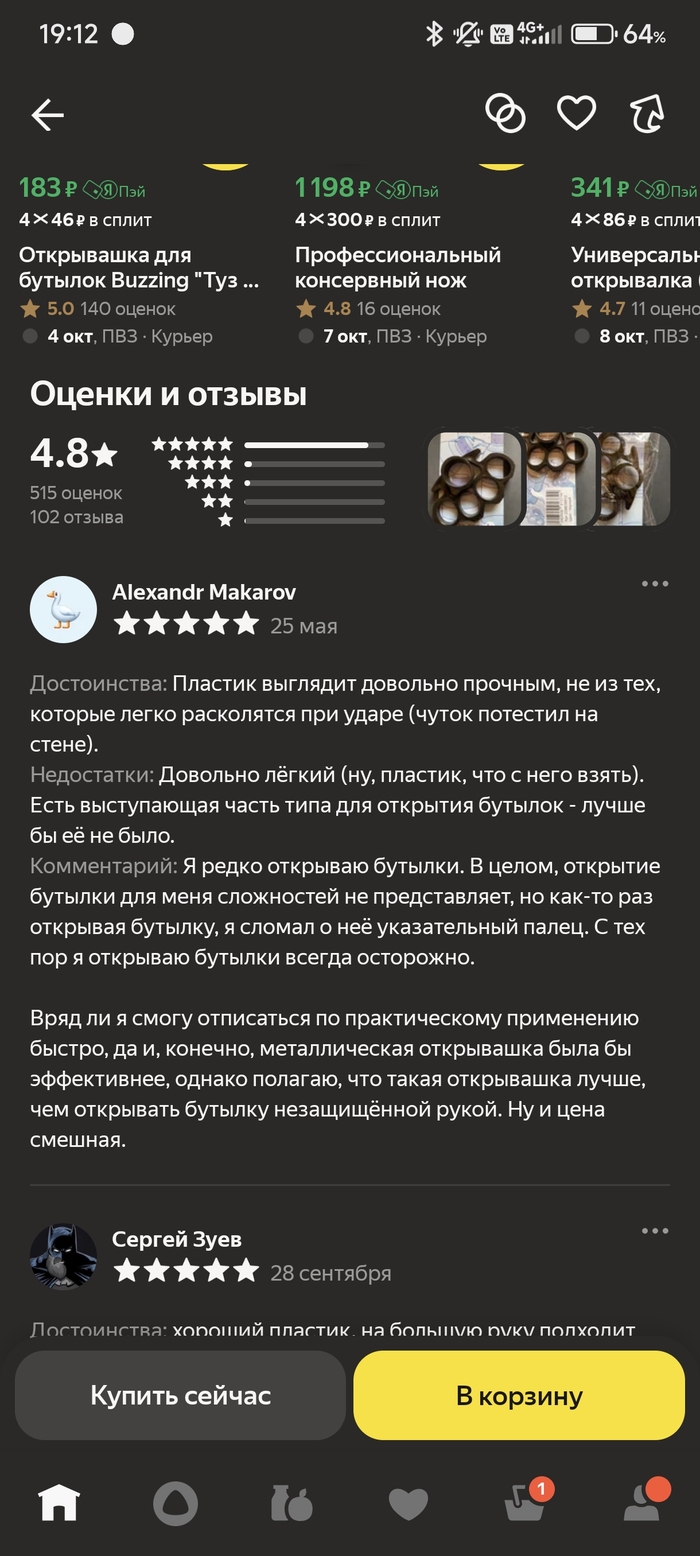700x1556 pixels.
Task: Open options menu for Сергей Зуев's review
Action: click(654, 1231)
